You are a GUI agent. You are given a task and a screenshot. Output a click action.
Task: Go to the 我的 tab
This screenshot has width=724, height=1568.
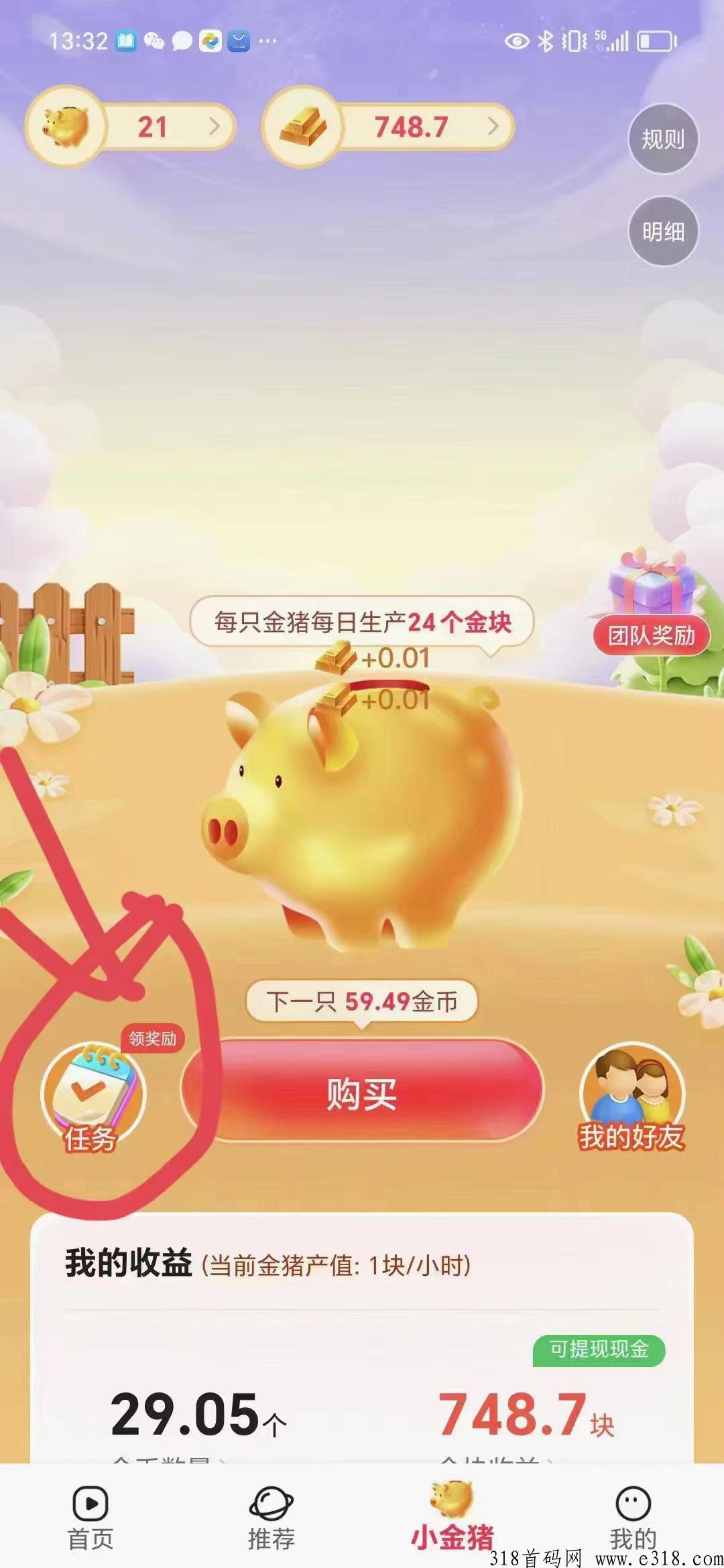pos(633,1516)
